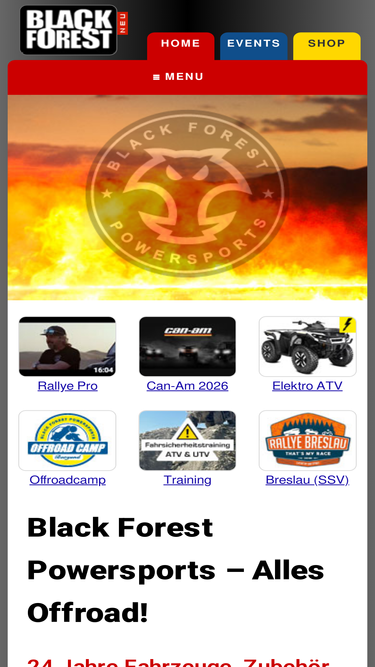The image size is (375, 667).
Task: Follow the Training link
Action: pyautogui.click(x=188, y=480)
